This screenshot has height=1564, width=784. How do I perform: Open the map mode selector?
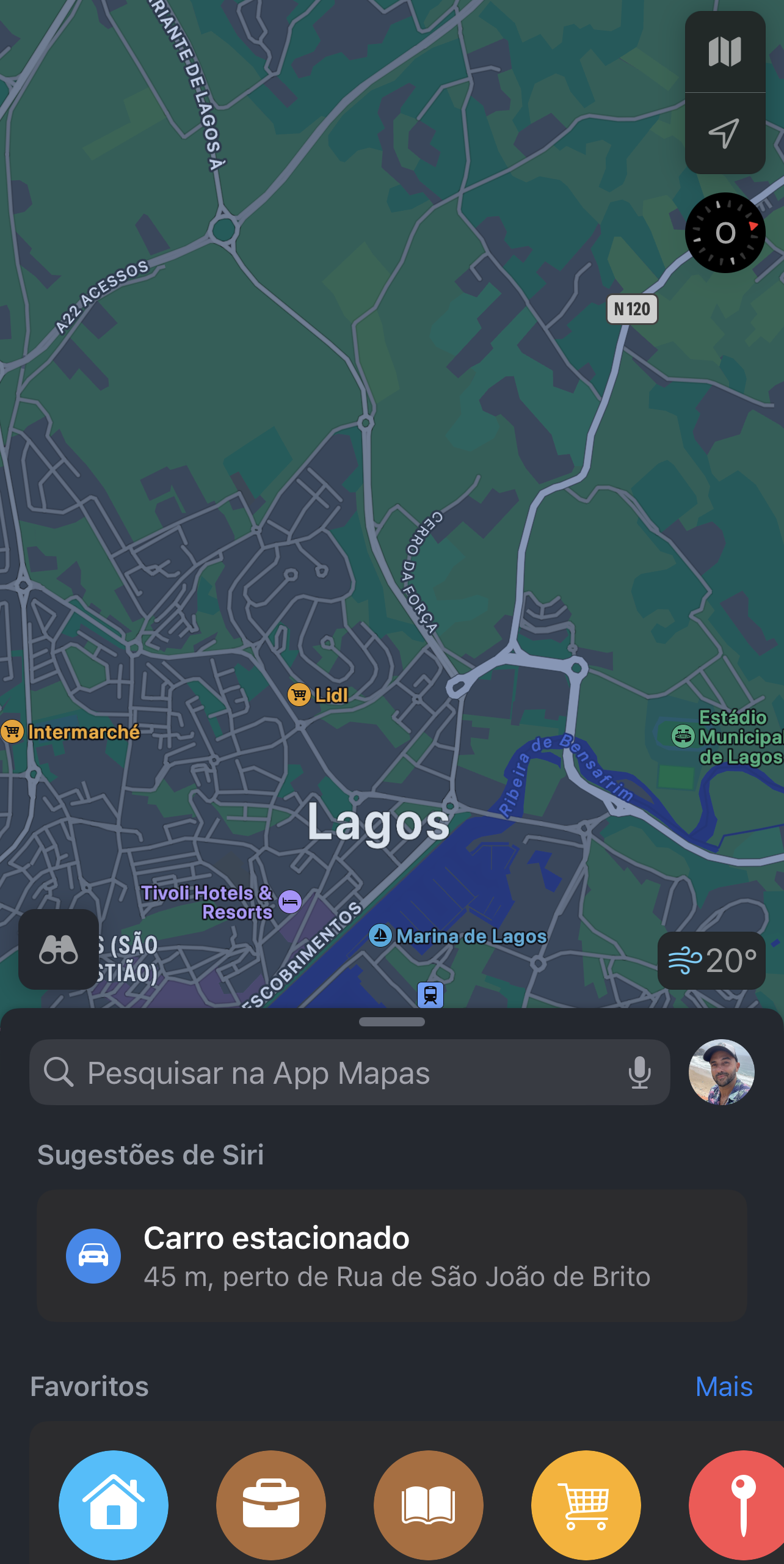coord(725,52)
